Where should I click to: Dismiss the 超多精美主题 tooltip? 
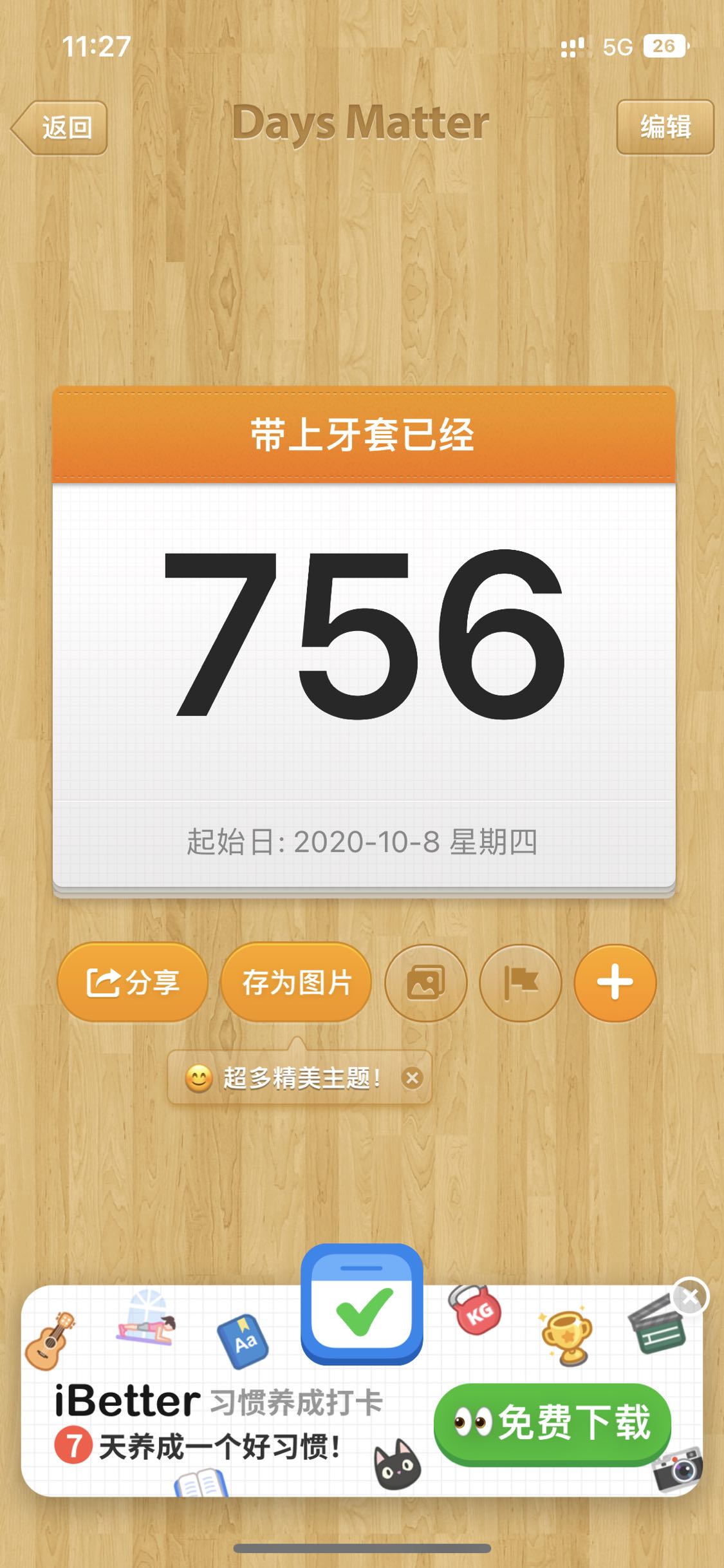point(413,1077)
